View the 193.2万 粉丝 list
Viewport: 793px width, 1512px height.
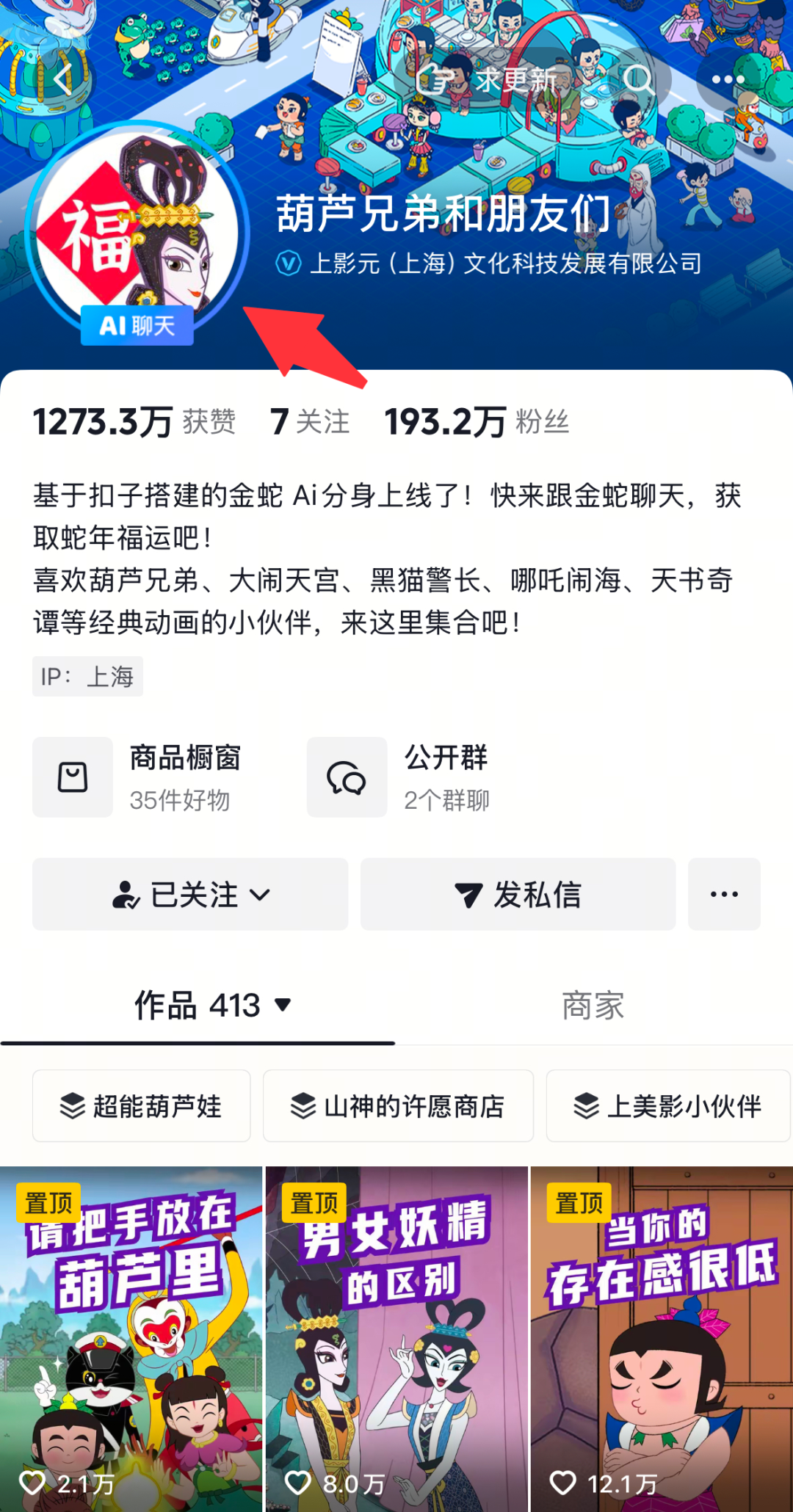477,422
